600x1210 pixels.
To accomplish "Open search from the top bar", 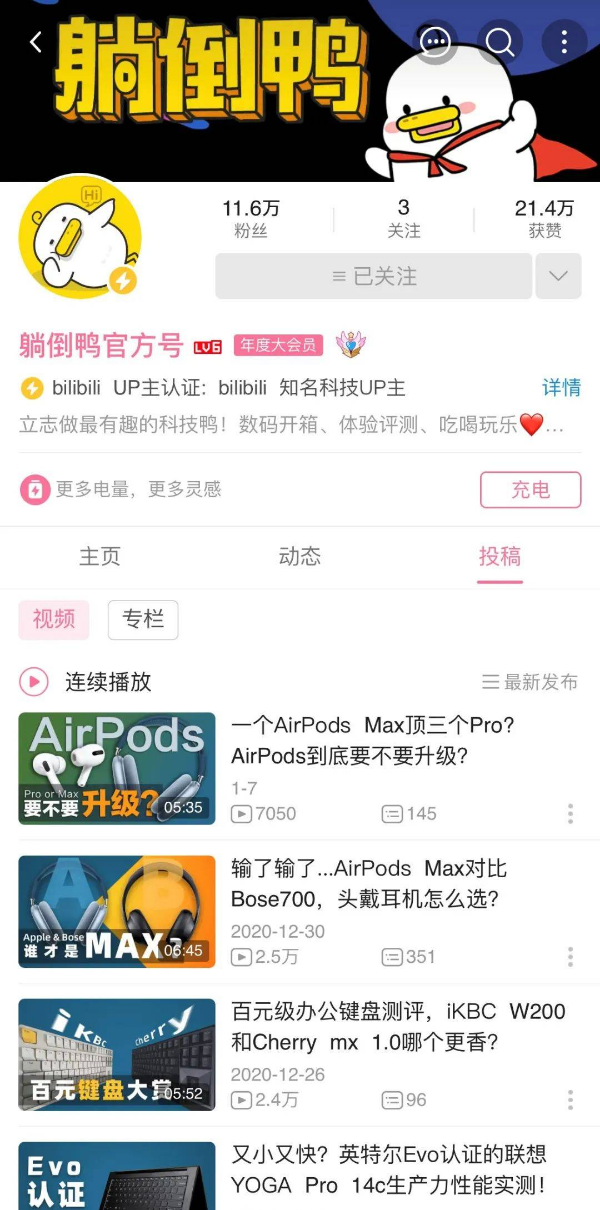I will [499, 42].
